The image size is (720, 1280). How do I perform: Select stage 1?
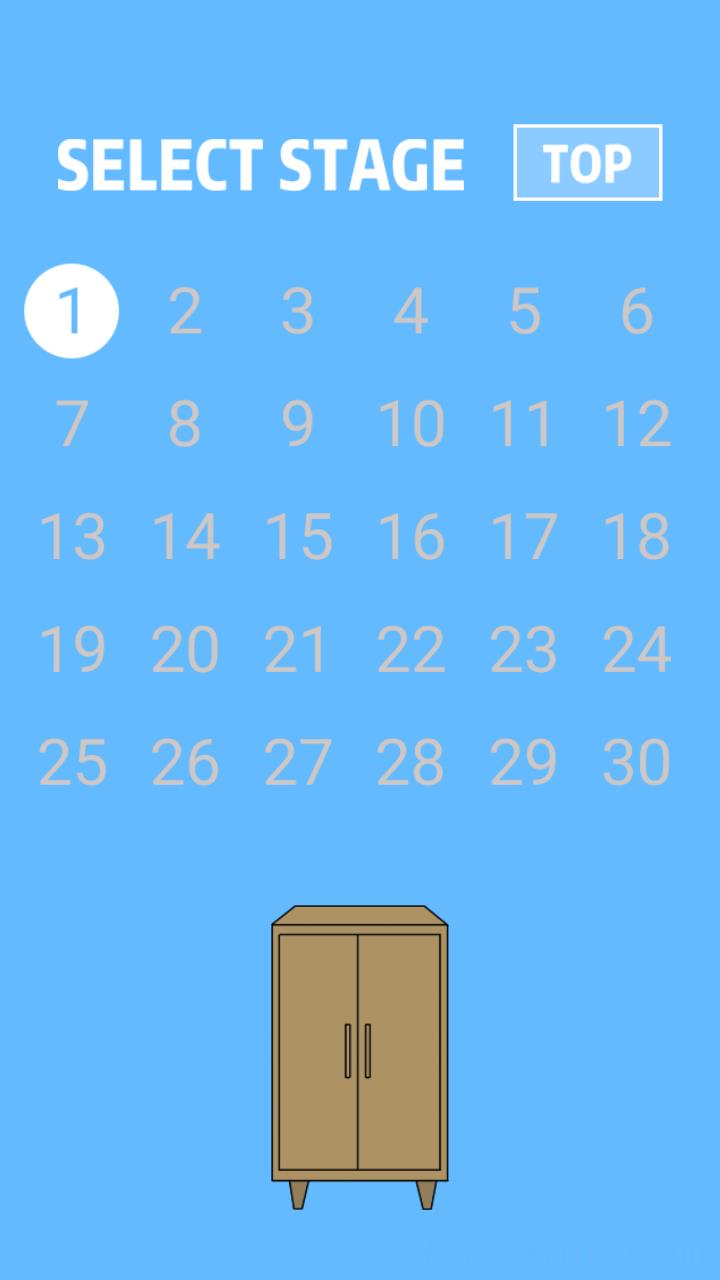[71, 311]
